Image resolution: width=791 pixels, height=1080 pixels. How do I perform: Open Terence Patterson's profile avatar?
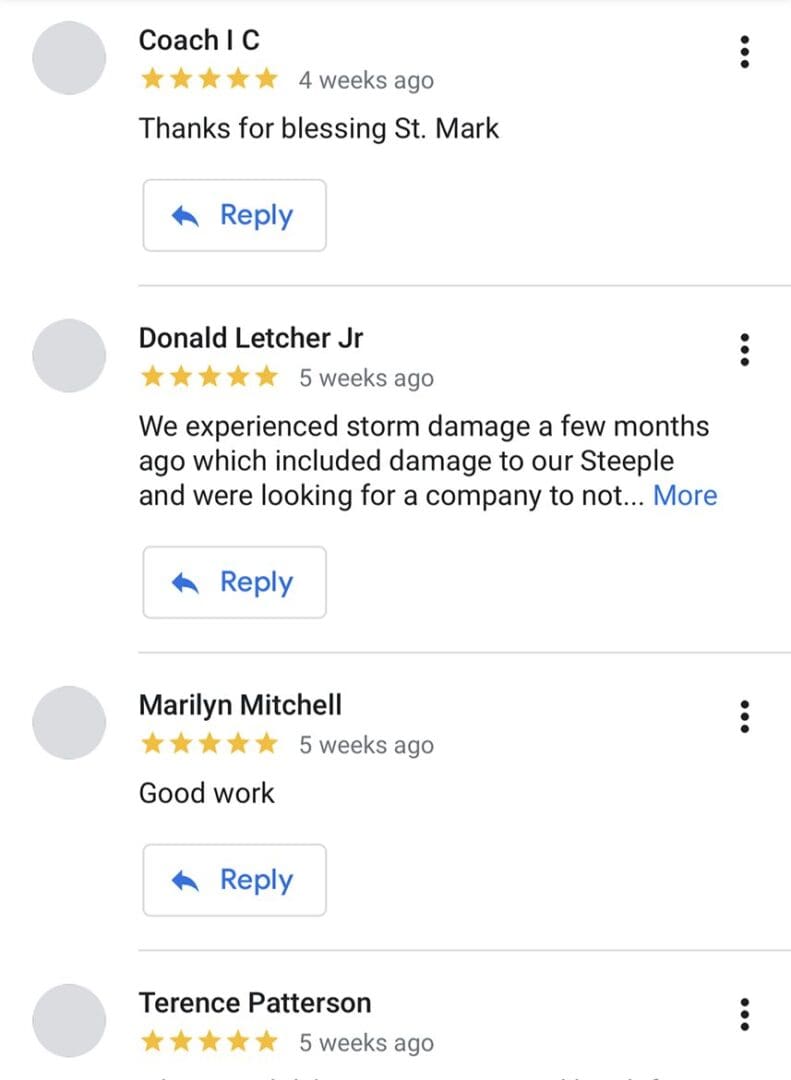point(69,1020)
